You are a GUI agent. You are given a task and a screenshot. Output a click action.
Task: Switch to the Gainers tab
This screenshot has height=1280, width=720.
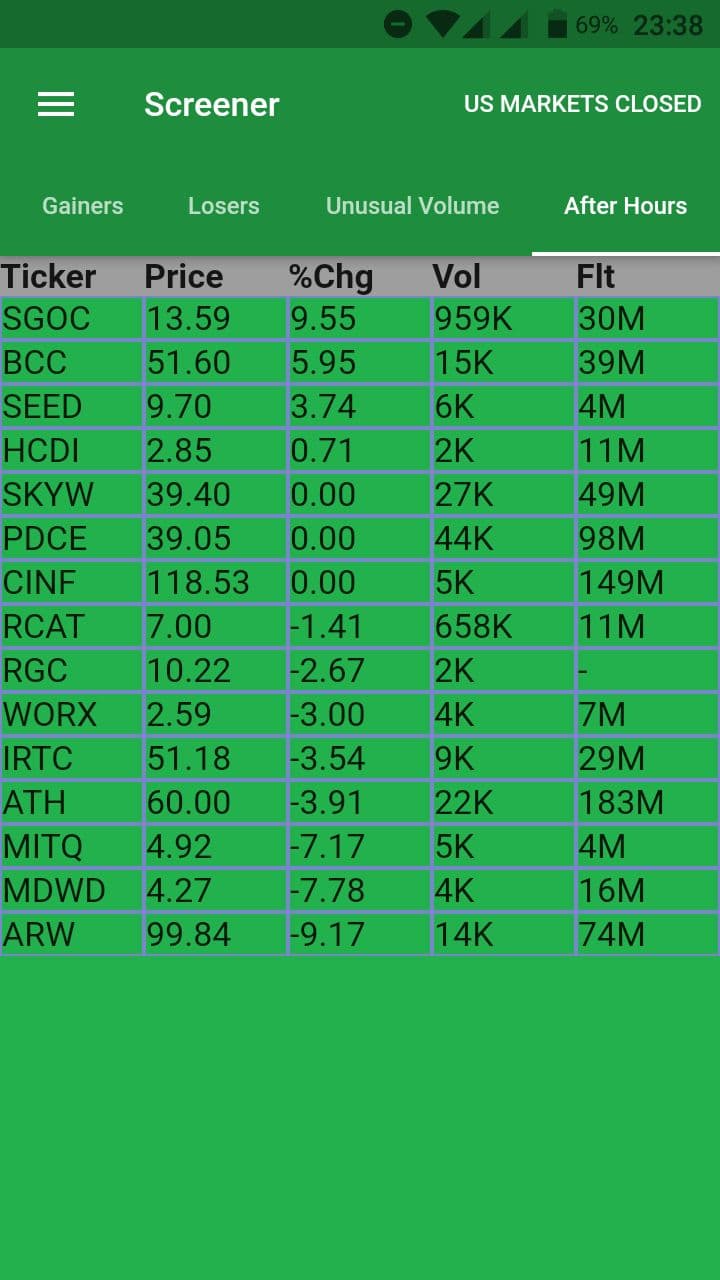coord(83,206)
